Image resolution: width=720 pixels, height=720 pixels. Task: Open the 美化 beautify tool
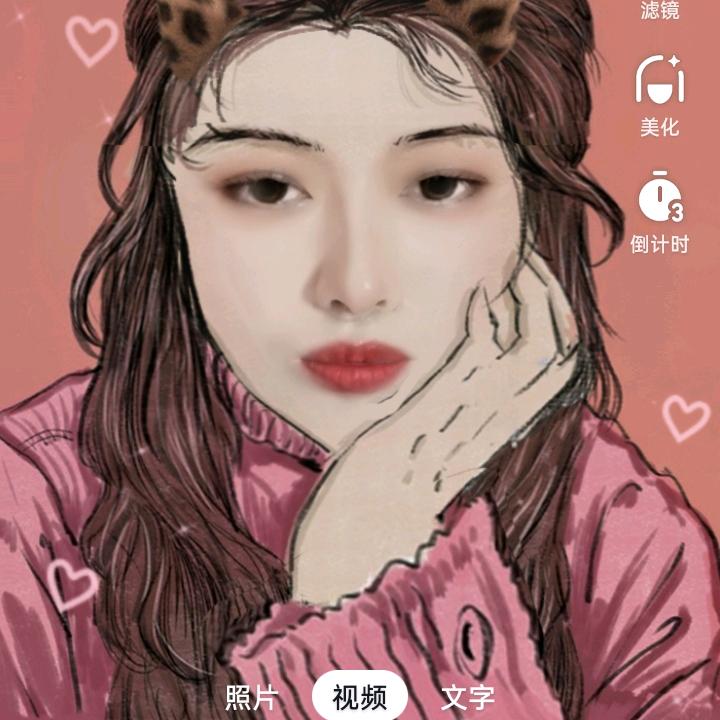tap(660, 96)
